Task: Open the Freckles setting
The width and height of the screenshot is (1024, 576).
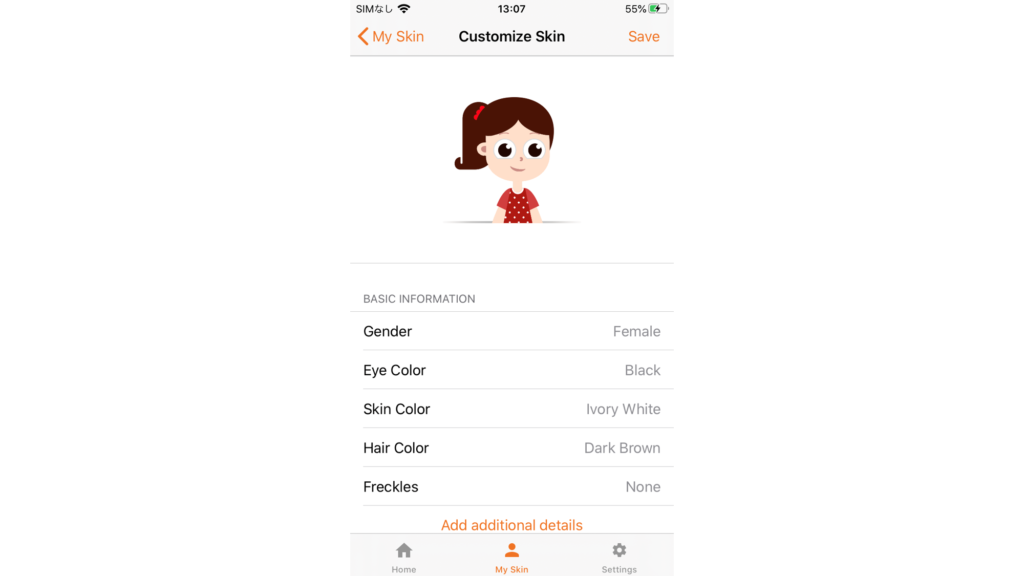Action: [512, 487]
